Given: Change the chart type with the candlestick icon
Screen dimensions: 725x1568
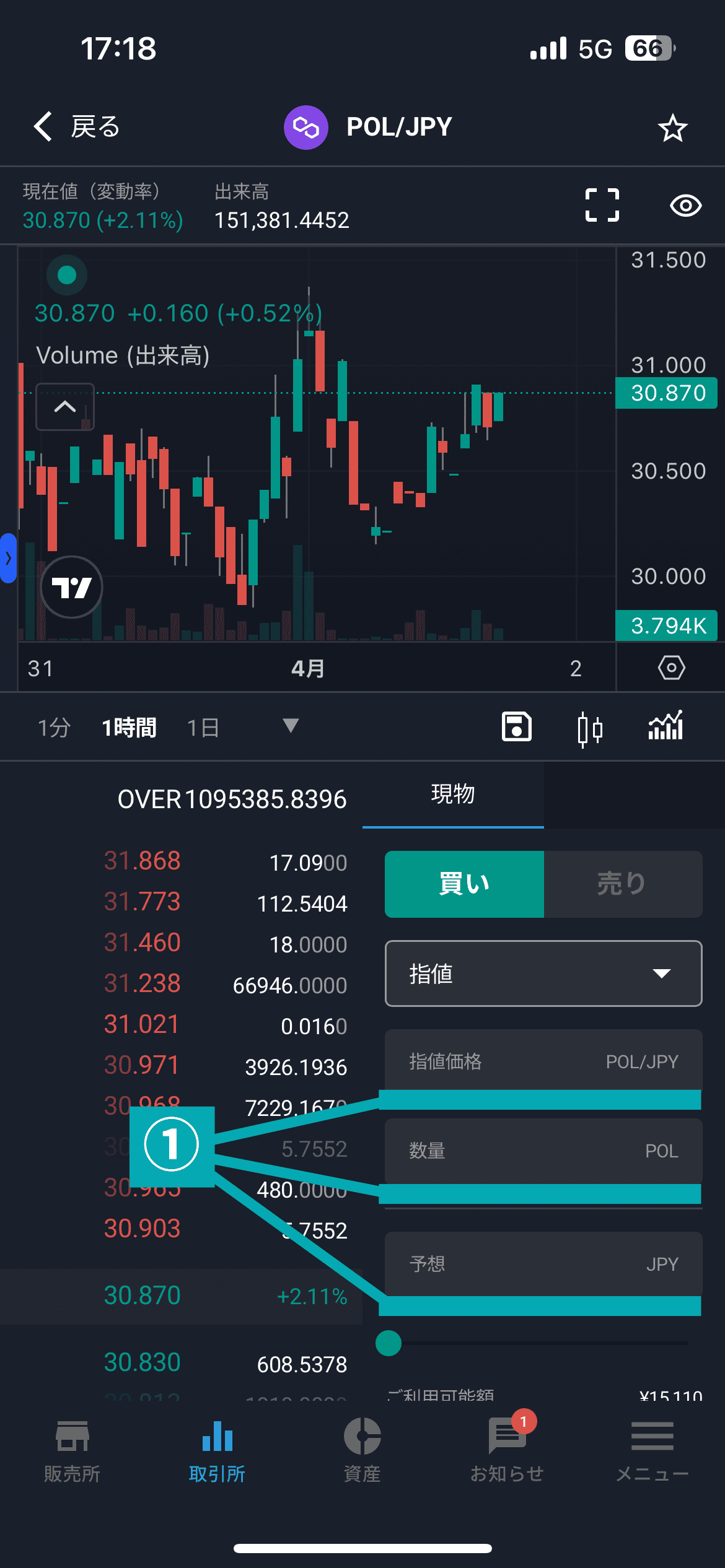Looking at the screenshot, I should pos(589,728).
